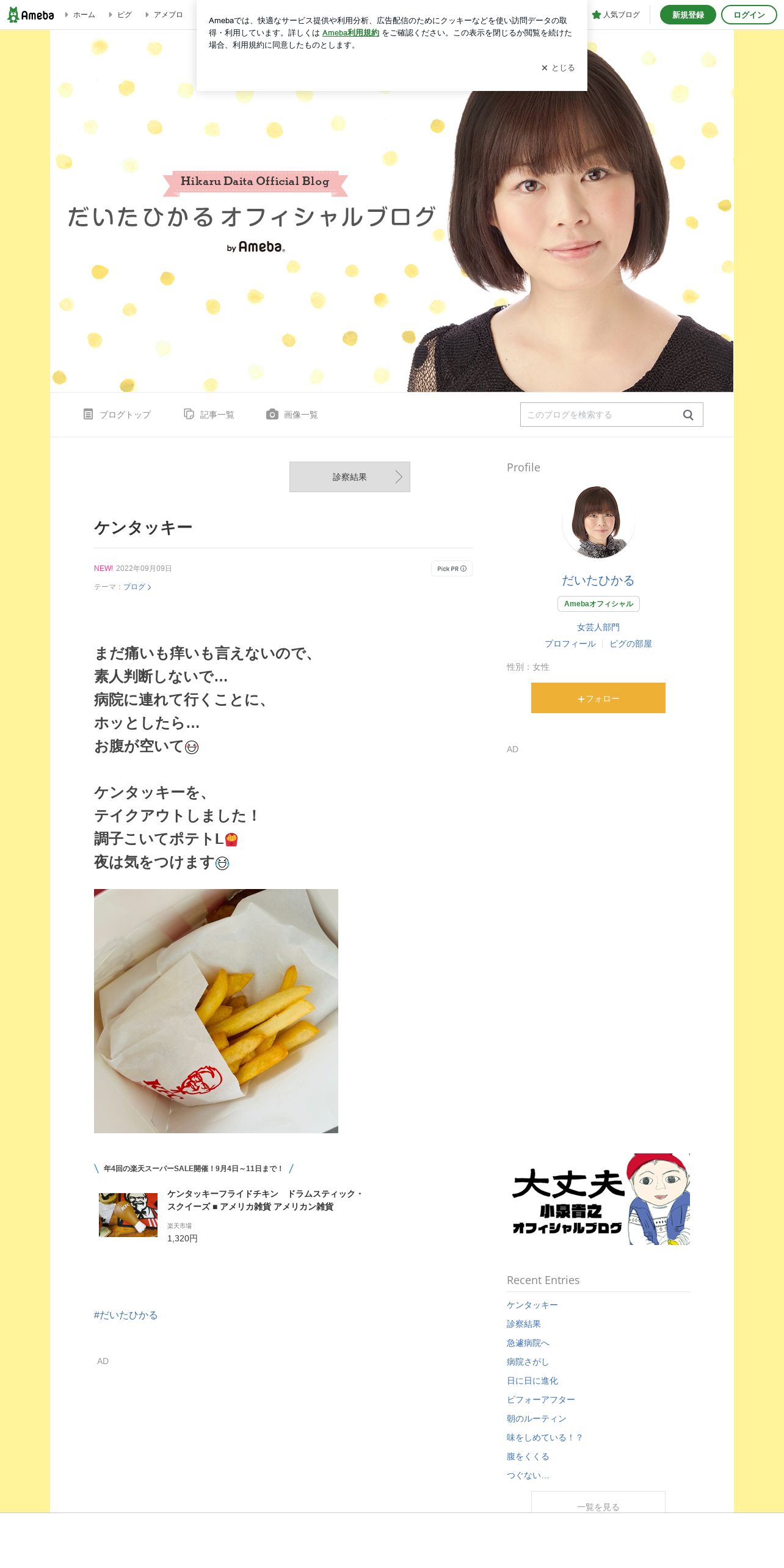Dismiss the cookie notice with とじる
The image size is (784, 1568).
[558, 68]
